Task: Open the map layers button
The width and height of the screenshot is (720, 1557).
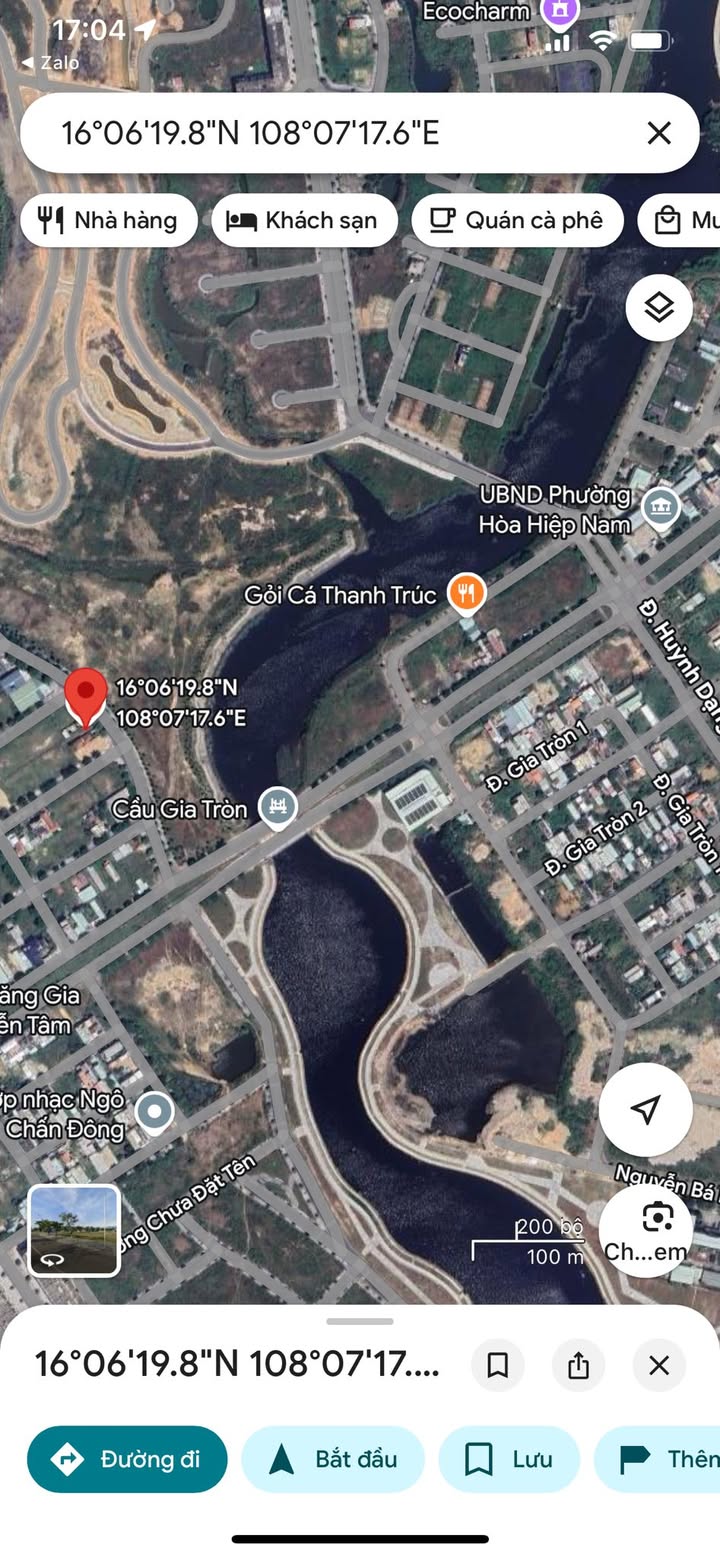Action: pyautogui.click(x=659, y=308)
